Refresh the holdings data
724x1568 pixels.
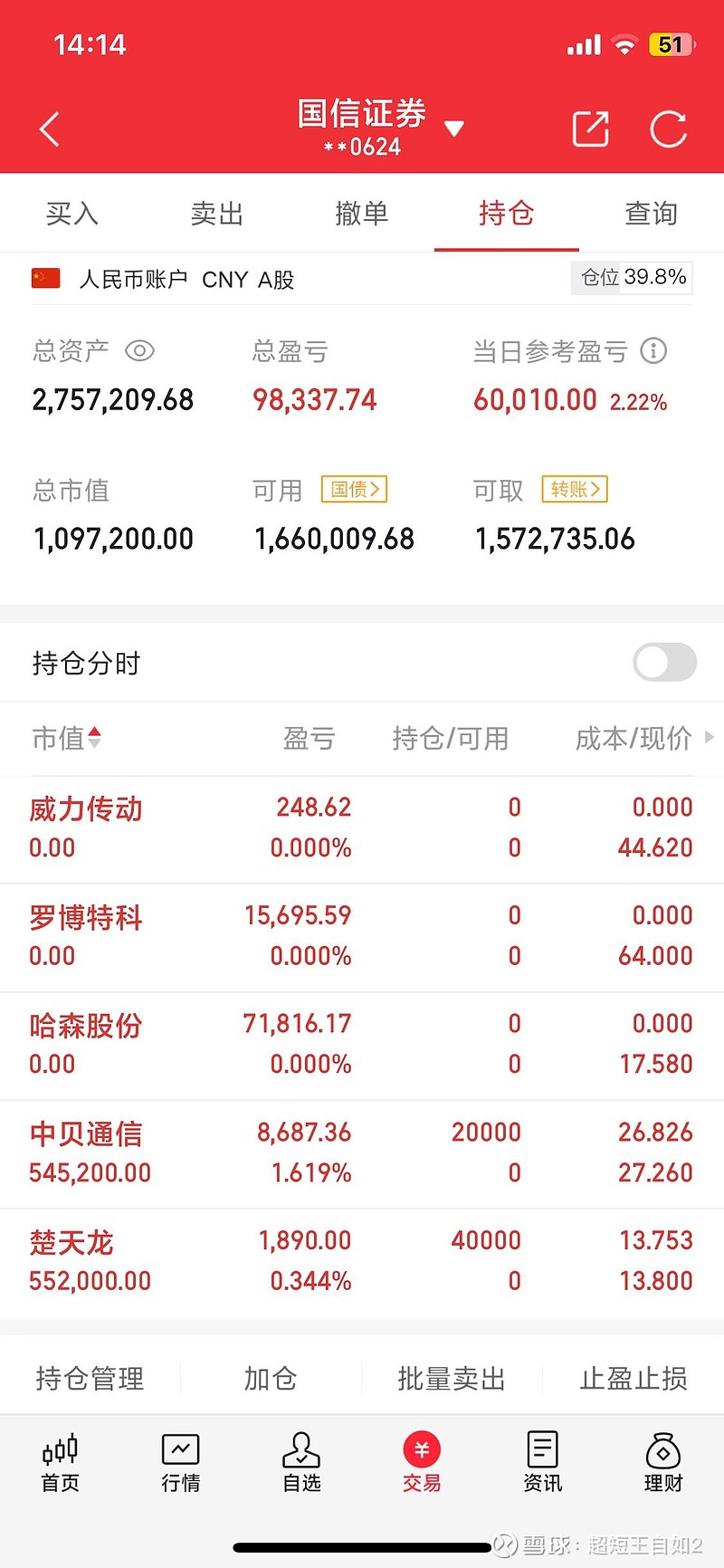[669, 129]
